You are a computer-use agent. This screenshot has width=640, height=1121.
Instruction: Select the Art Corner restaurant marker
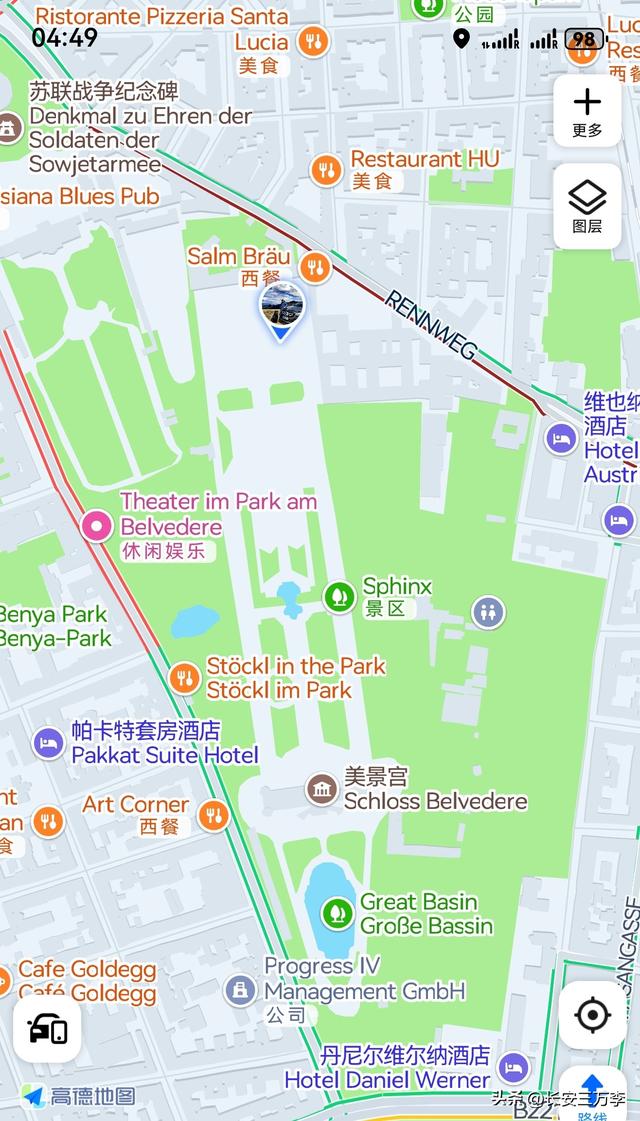click(x=213, y=815)
